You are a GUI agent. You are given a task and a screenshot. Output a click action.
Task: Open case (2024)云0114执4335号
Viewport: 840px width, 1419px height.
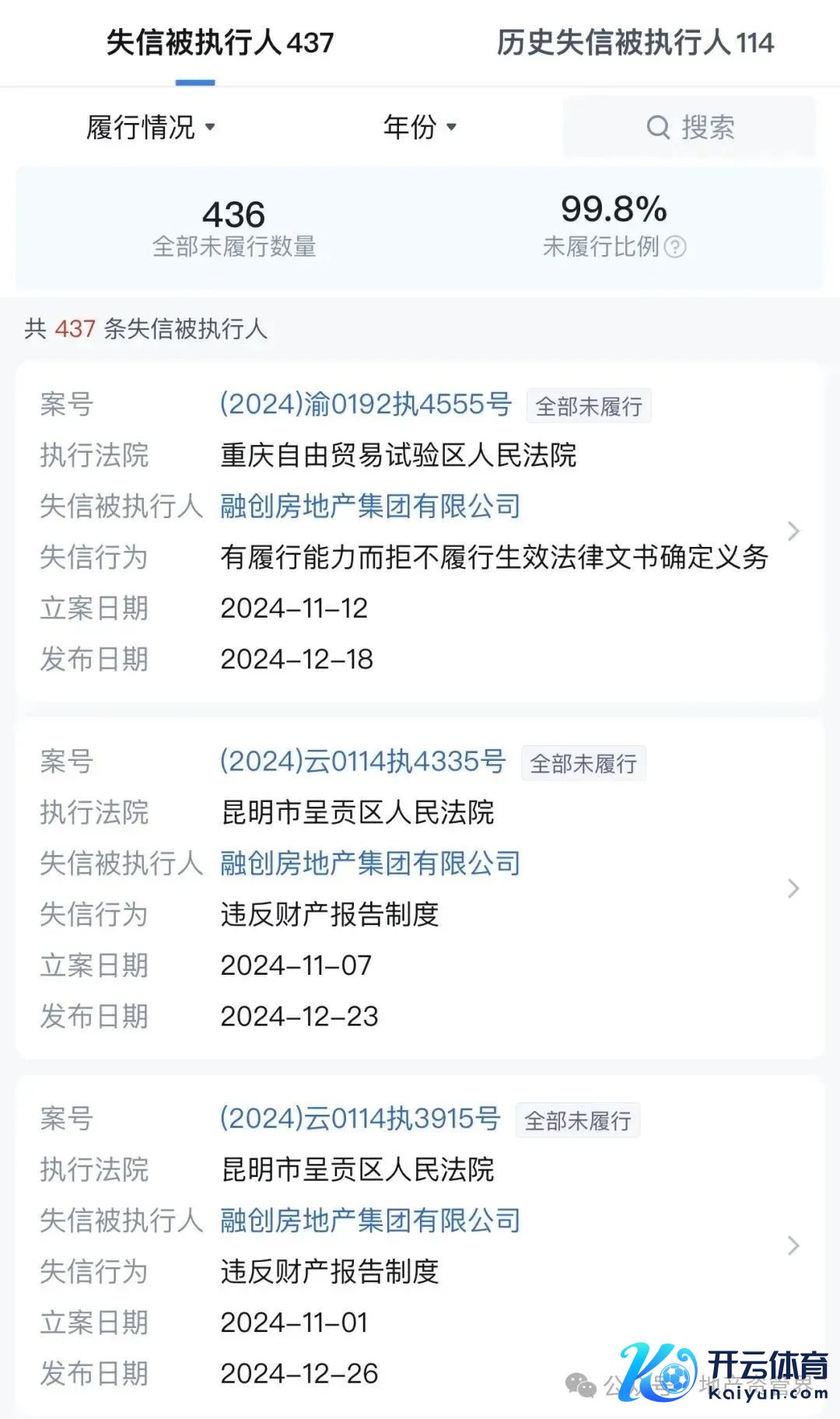tap(362, 762)
